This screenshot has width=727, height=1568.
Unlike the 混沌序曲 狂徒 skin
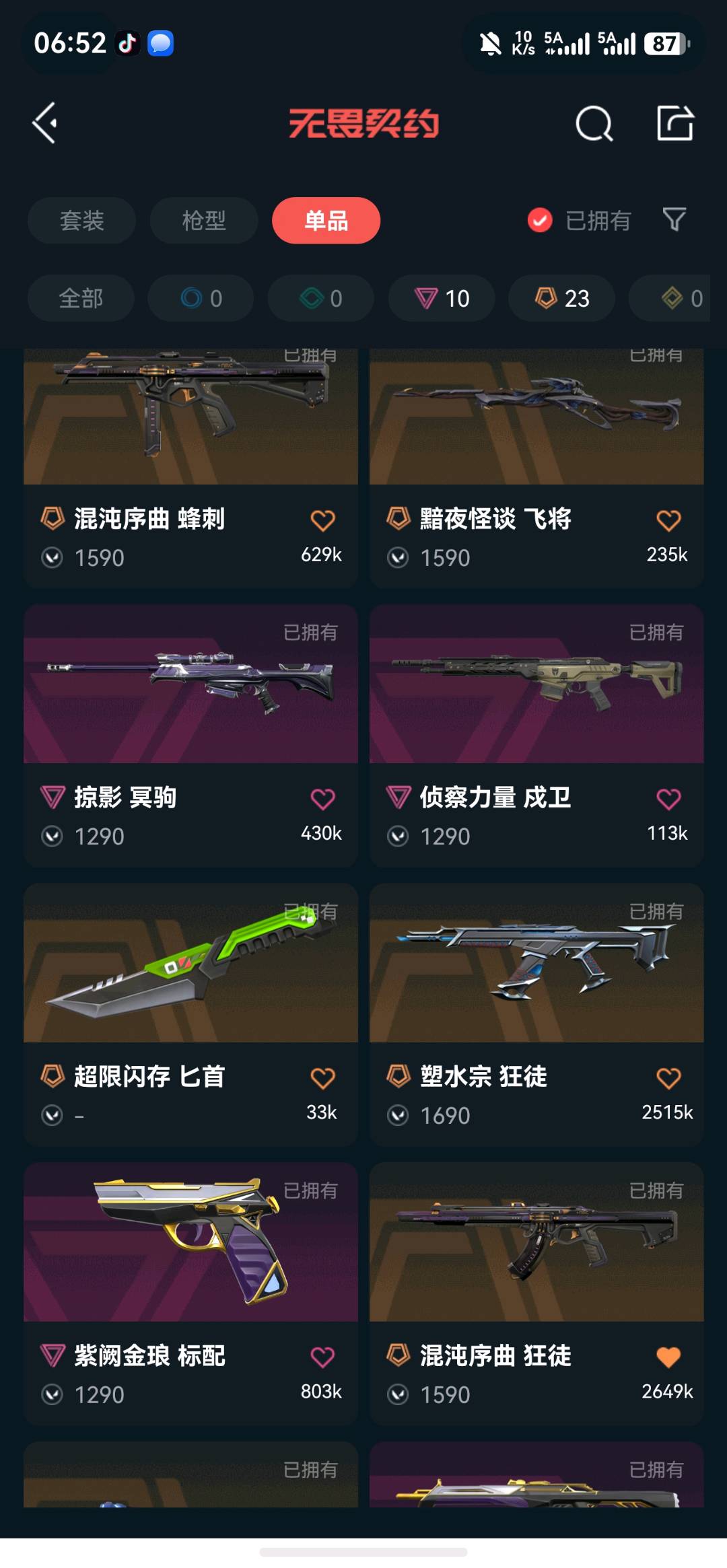pos(668,1357)
